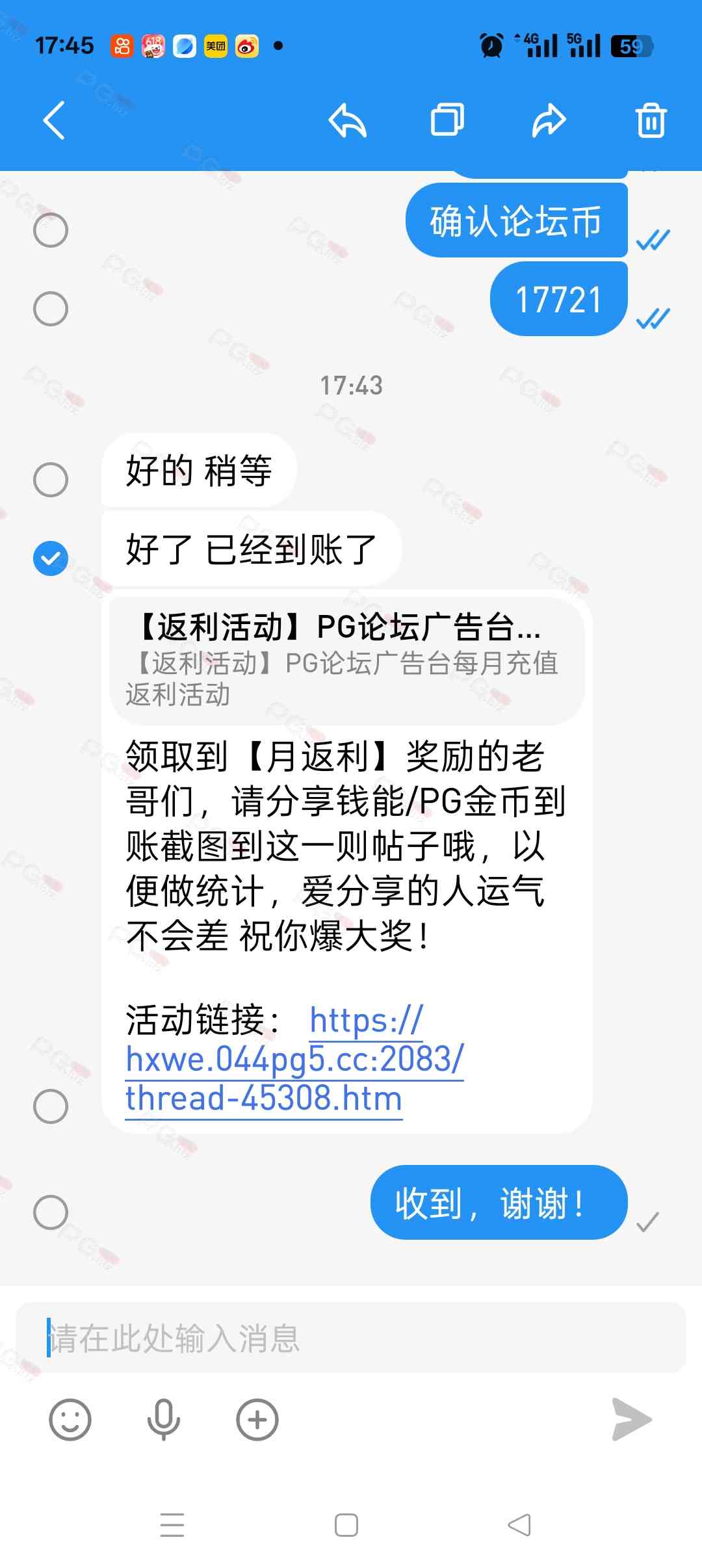702x1568 pixels.
Task: Exit message selection with the back arrow
Action: pyautogui.click(x=55, y=120)
